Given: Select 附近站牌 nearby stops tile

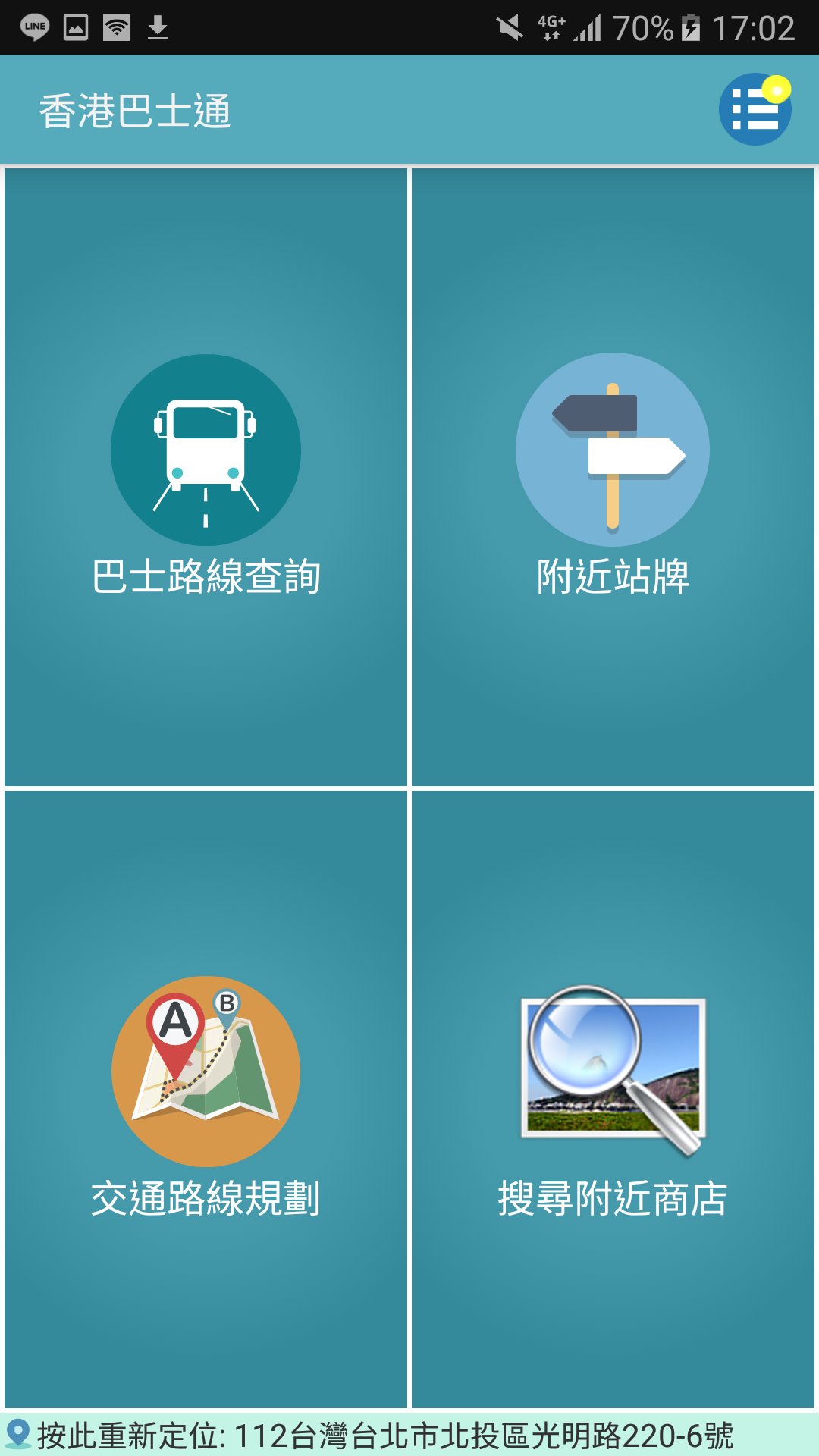Looking at the screenshot, I should [x=613, y=478].
